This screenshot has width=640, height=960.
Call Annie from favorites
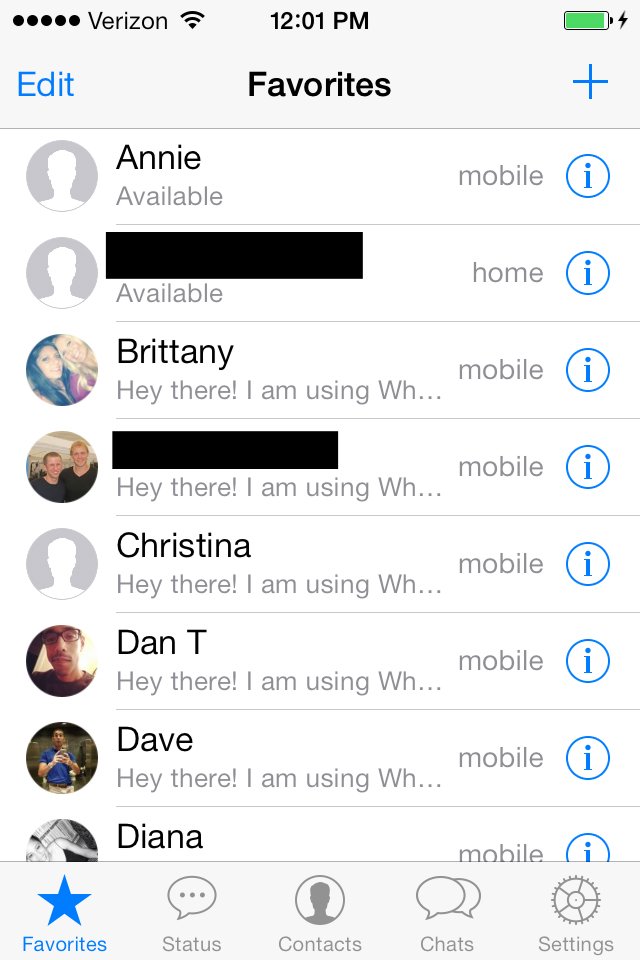[x=280, y=176]
